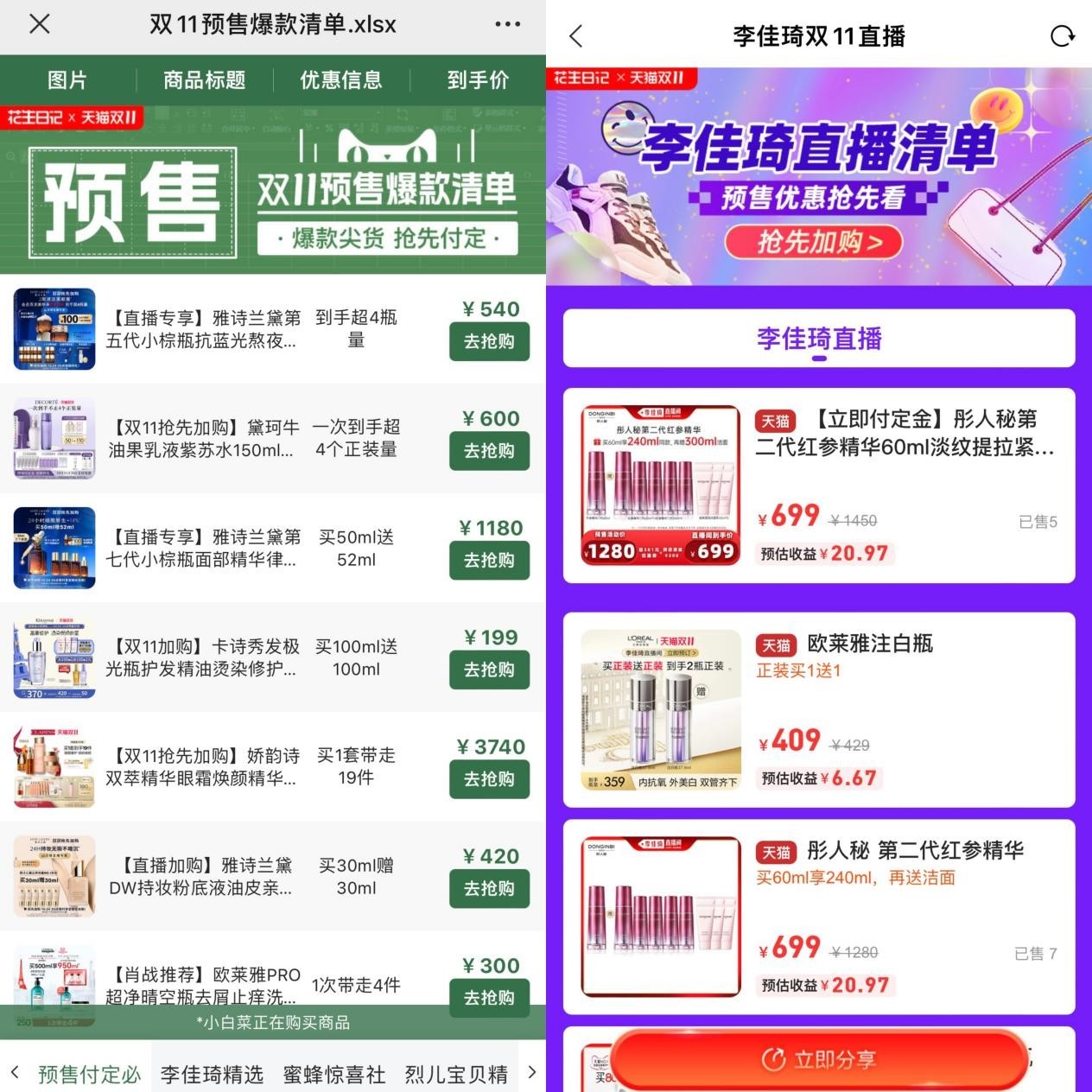Tap 去抢购 for 黛珂牛油果乳液 ¥600
The width and height of the screenshot is (1092, 1092).
pyautogui.click(x=489, y=451)
